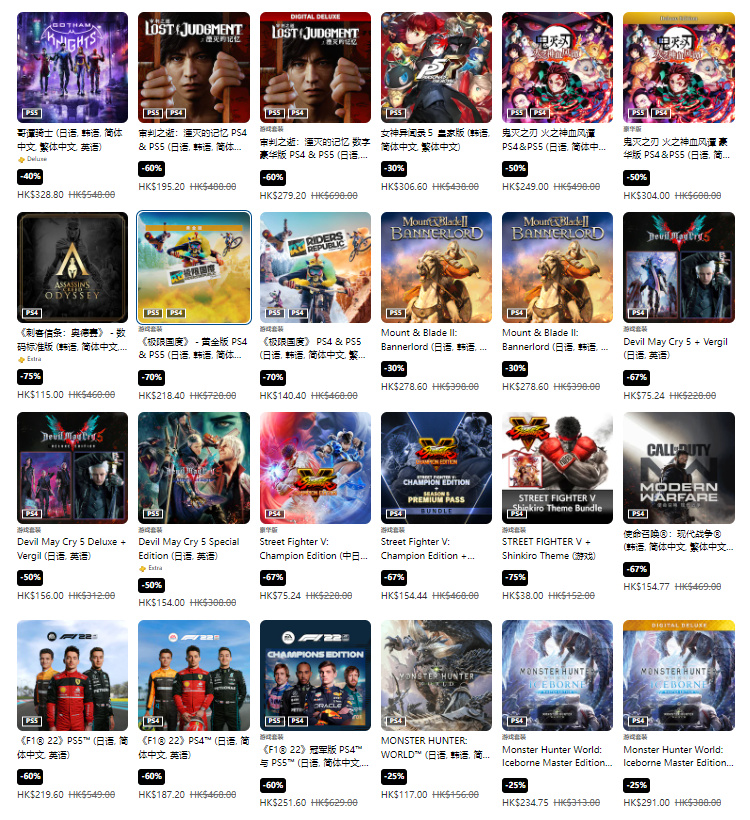Open Devil May Cry 5 Deluxe + Vergil
750x820 pixels.
(x=72, y=467)
